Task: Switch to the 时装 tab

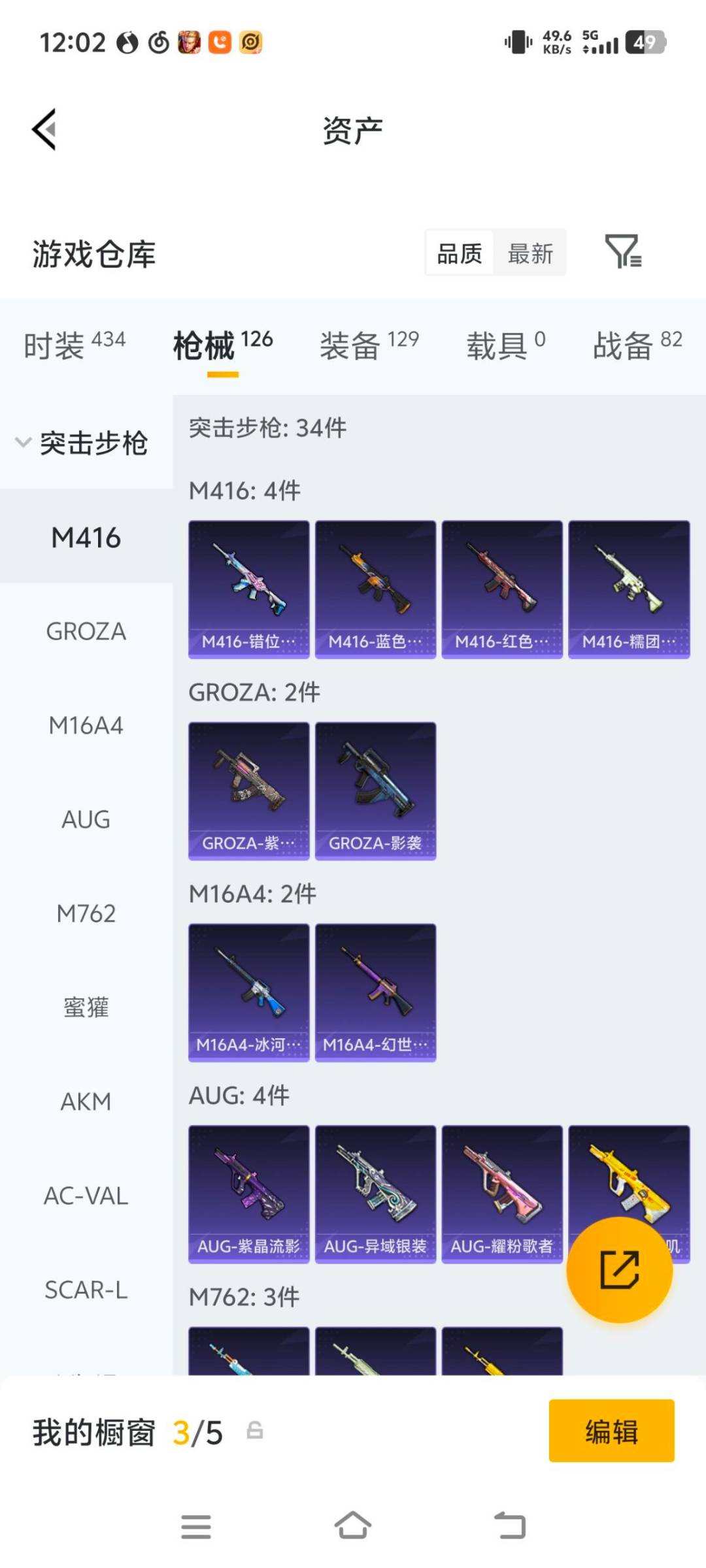Action: 74,345
